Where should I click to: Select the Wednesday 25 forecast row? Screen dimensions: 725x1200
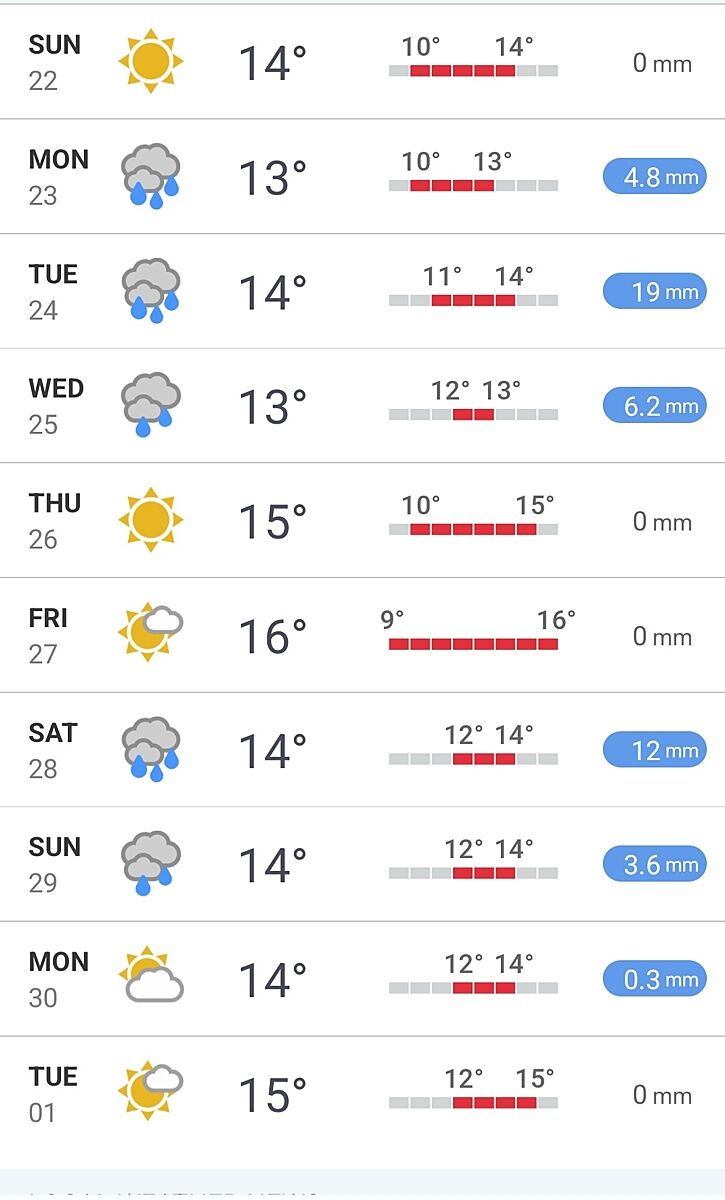pyautogui.click(x=362, y=406)
